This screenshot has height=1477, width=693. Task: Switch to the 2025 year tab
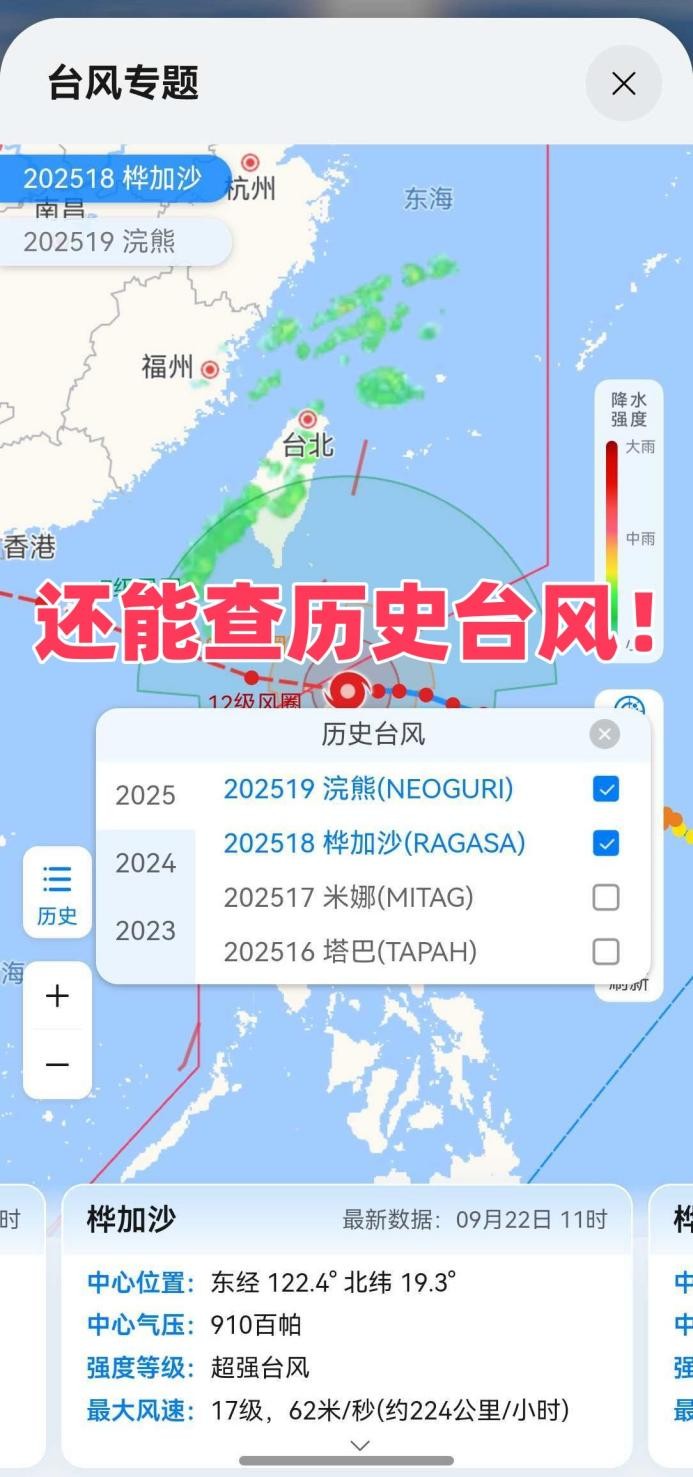(x=145, y=796)
